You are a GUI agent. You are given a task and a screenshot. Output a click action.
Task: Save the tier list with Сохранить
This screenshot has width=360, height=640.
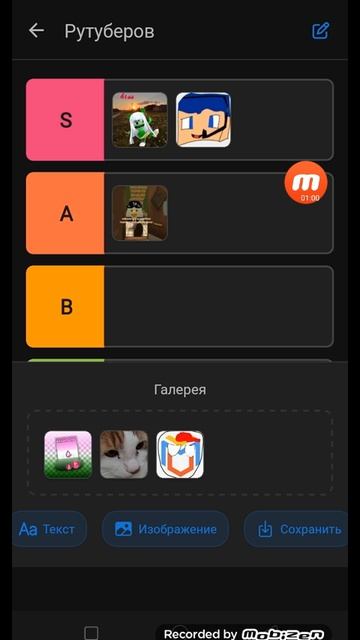pos(296,529)
